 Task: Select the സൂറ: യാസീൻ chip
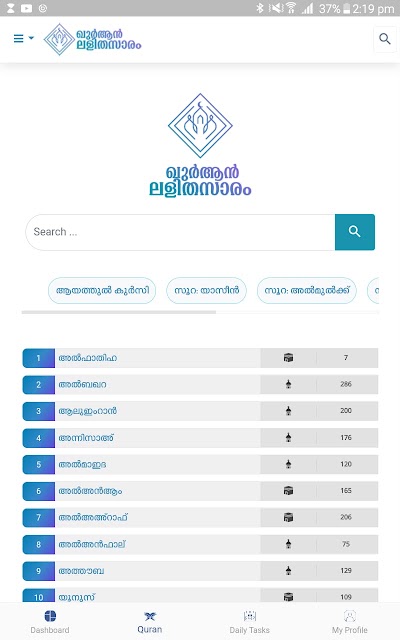[207, 291]
